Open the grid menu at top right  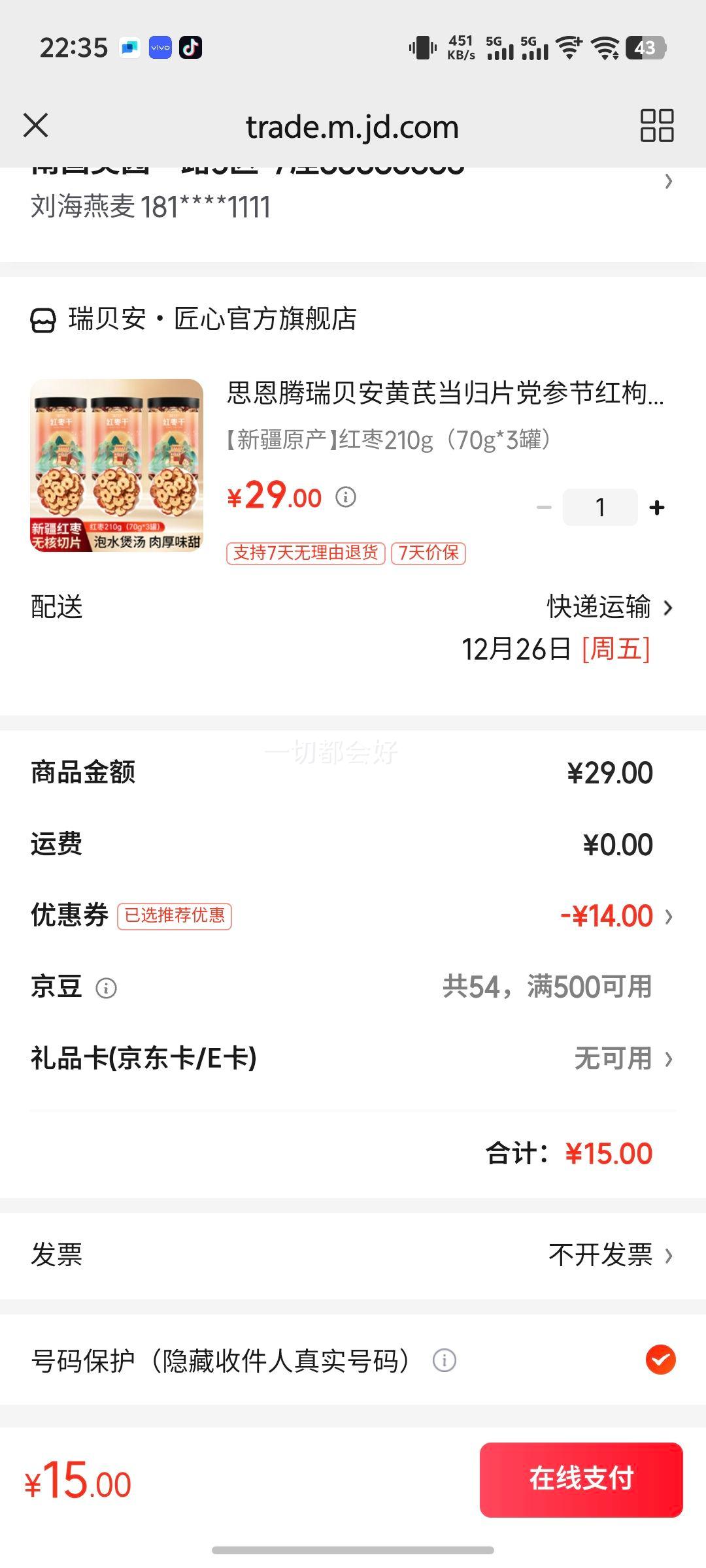pyautogui.click(x=656, y=126)
